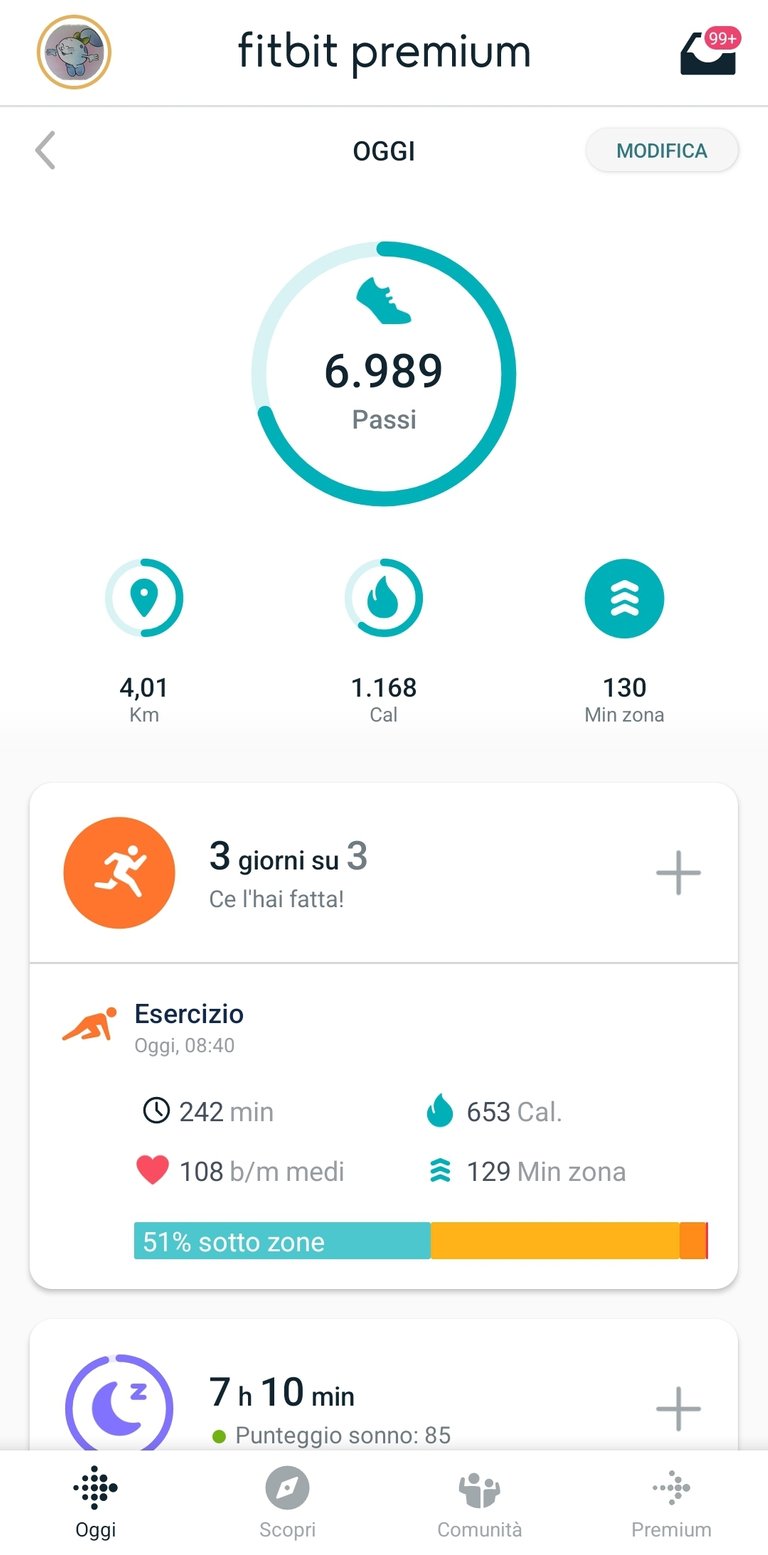This screenshot has height=1555, width=768.
Task: Switch to the Premium tab
Action: tap(671, 1503)
